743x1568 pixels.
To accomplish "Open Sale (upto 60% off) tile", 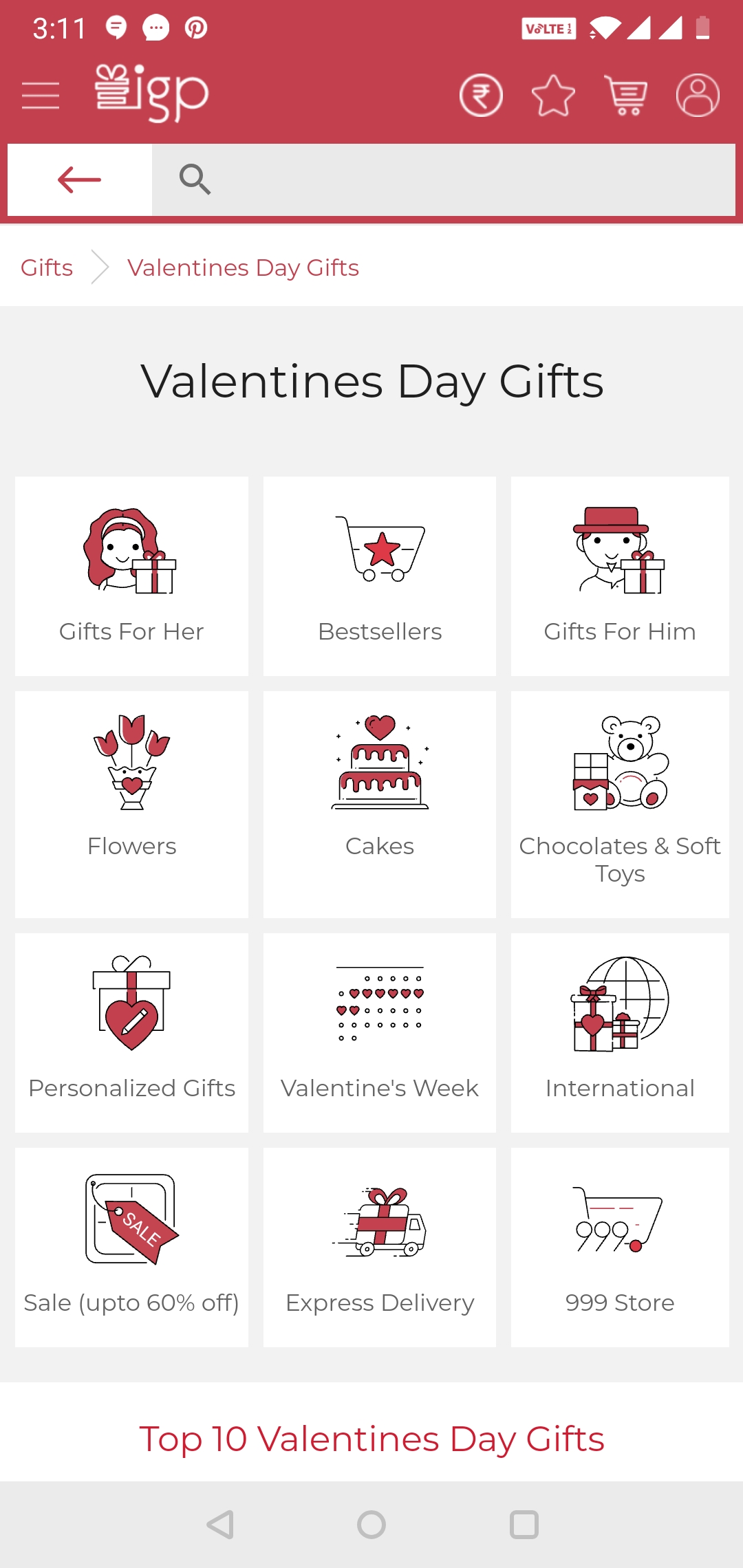I will click(131, 1247).
